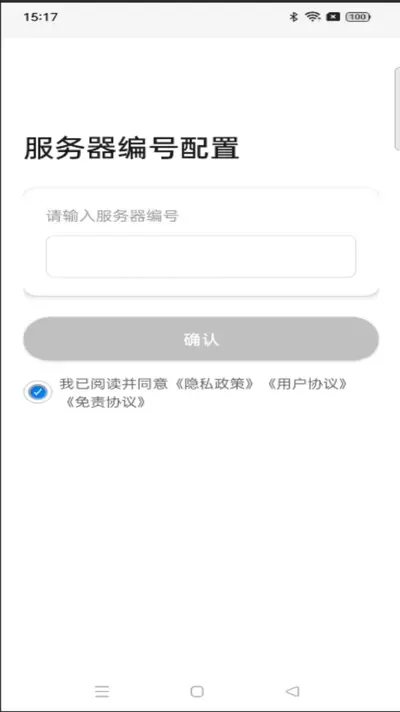Image resolution: width=400 pixels, height=712 pixels.
Task: Open recent apps from navigation bar
Action: (102, 691)
